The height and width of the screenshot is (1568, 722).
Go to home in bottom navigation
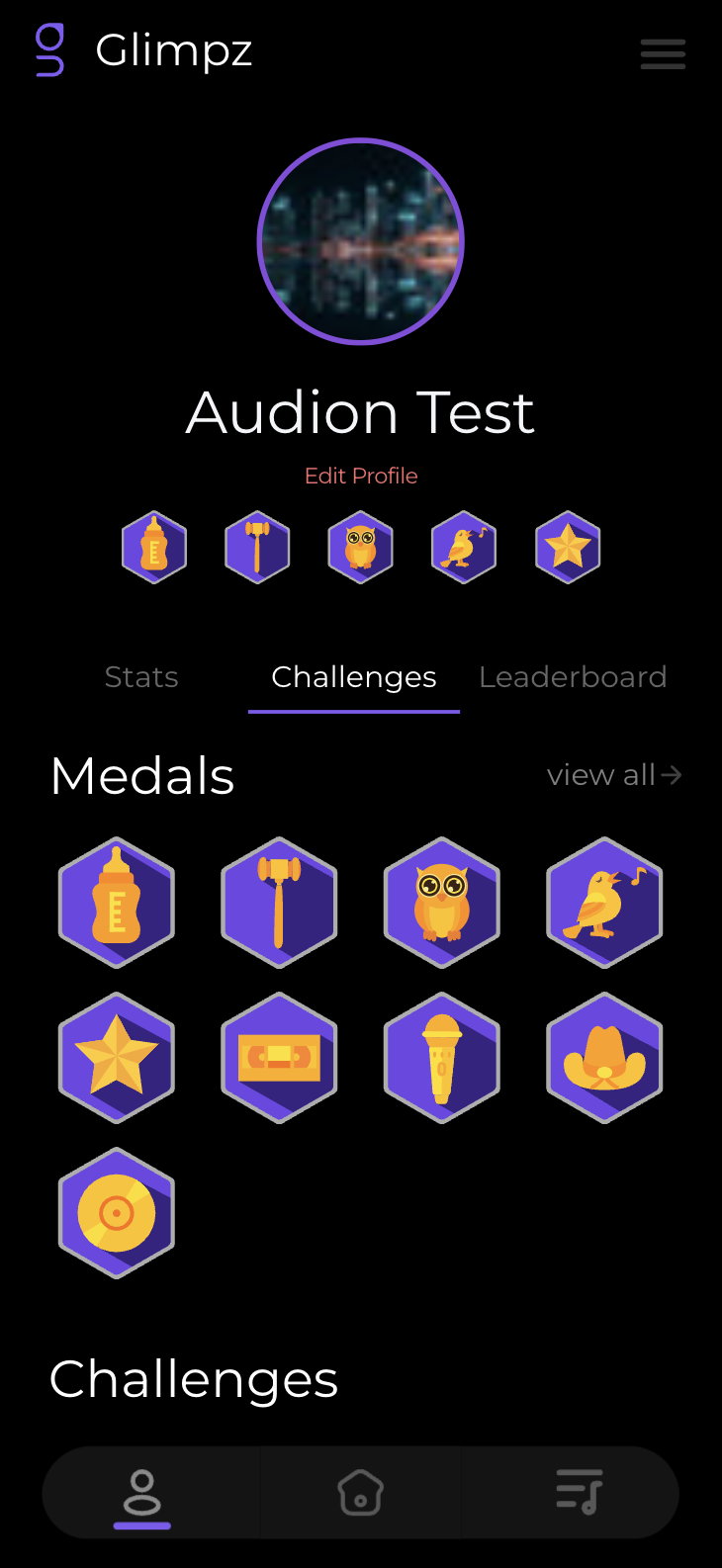tap(361, 1493)
